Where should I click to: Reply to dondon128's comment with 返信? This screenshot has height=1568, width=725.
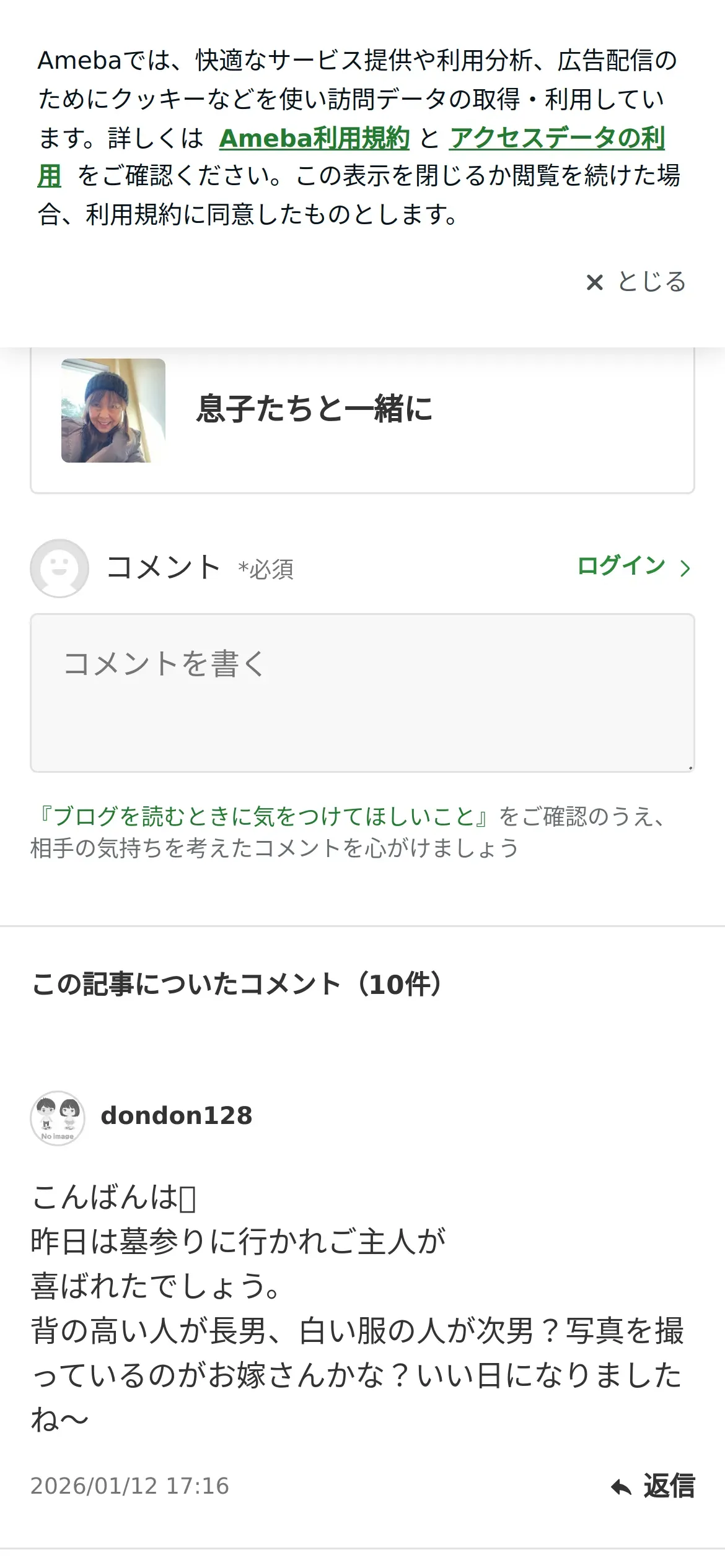point(653,1486)
